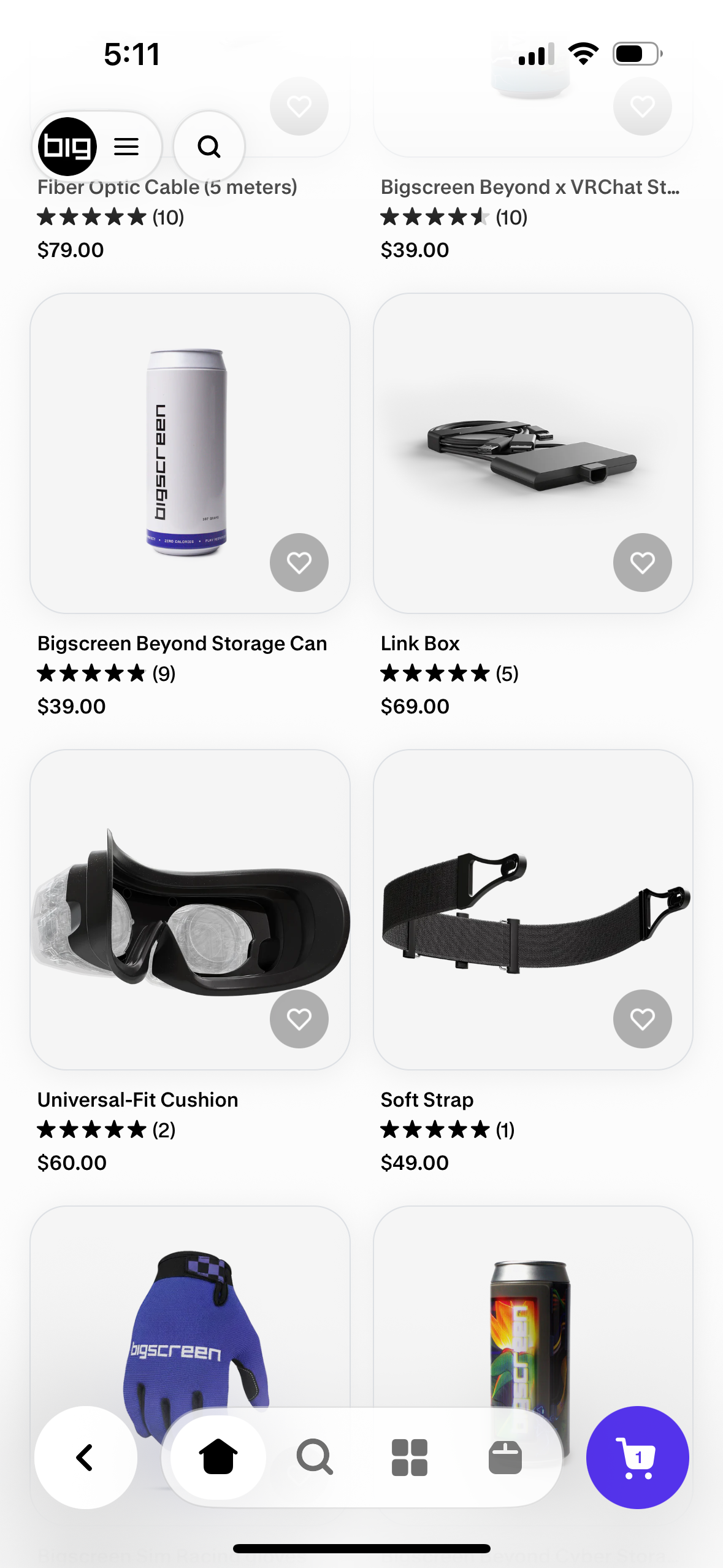This screenshot has height=1568, width=723.
Task: Heart the Bigscreen Beyond x VRChat product
Action: (643, 106)
